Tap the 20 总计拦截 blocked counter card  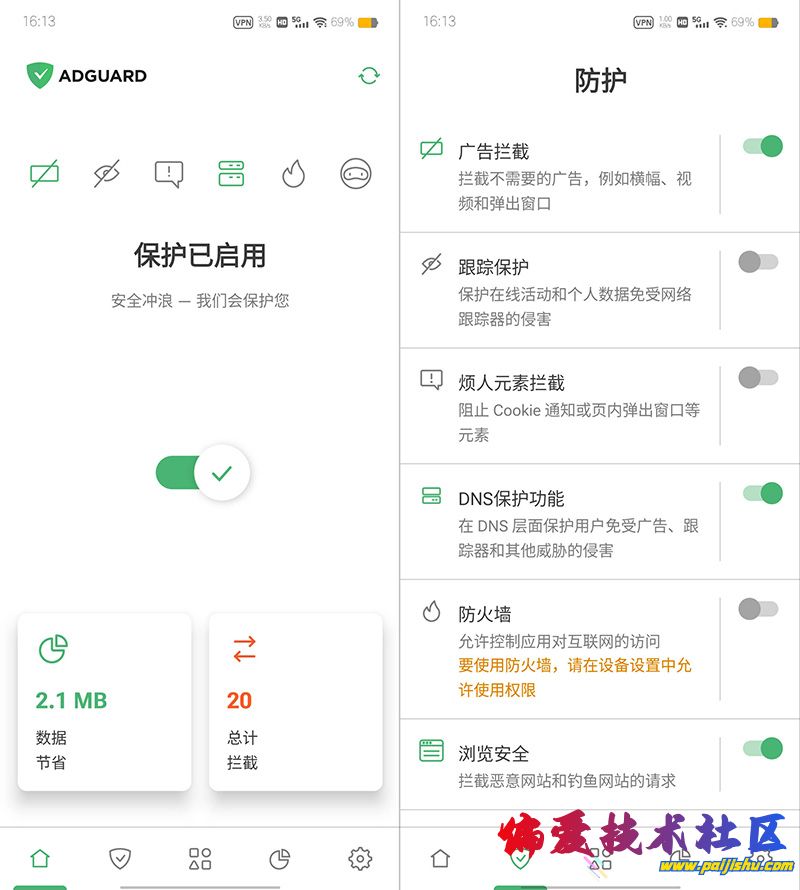pyautogui.click(x=297, y=700)
